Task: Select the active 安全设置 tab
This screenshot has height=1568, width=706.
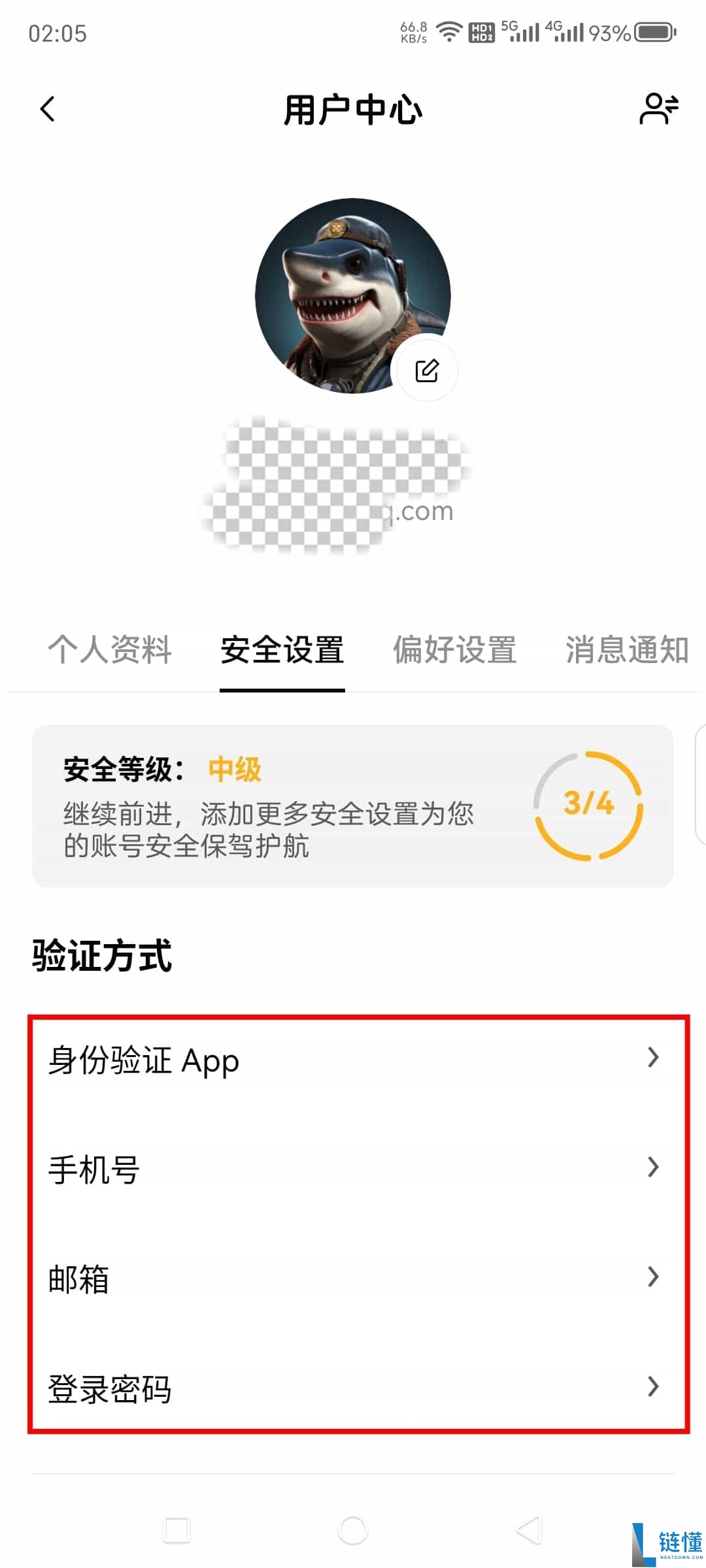Action: [x=281, y=650]
